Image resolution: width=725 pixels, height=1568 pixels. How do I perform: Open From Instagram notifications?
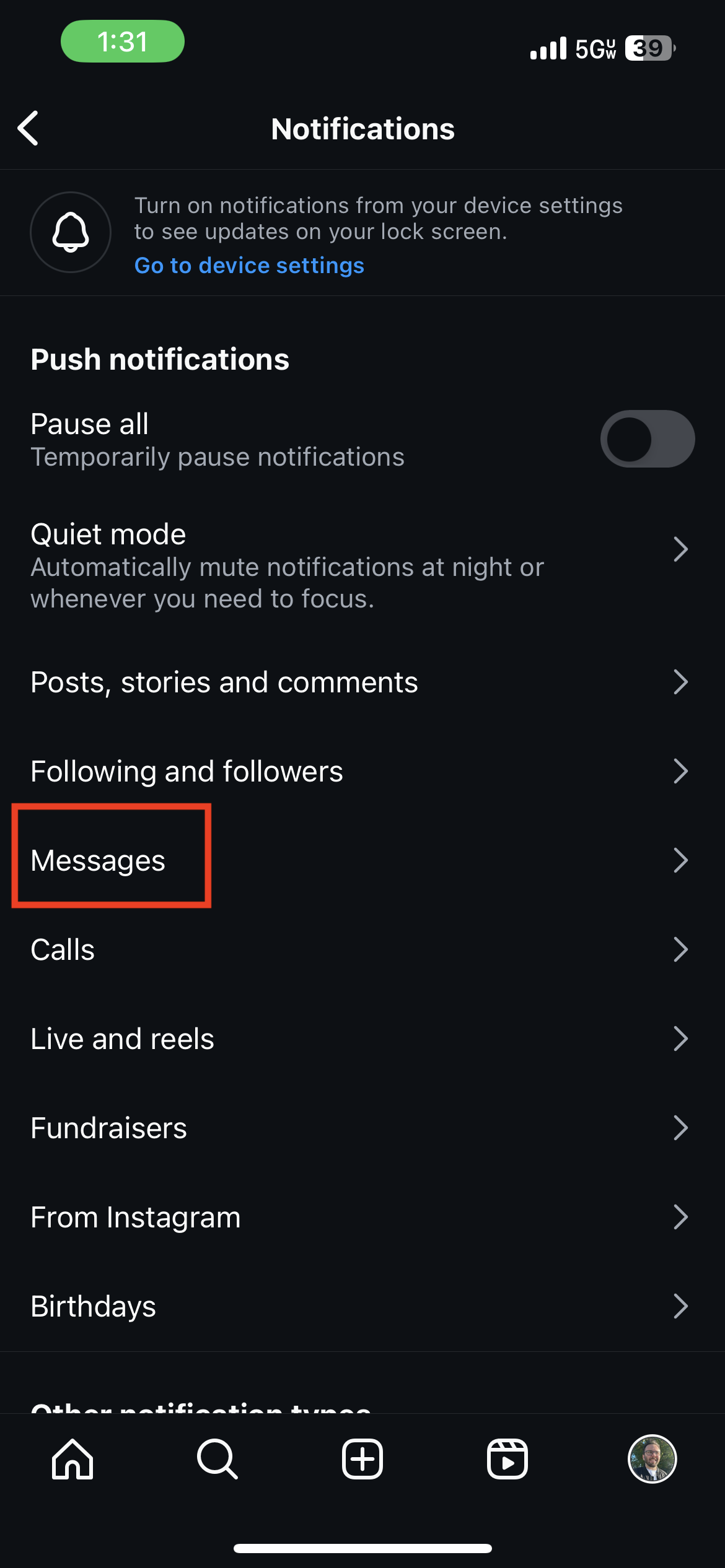(362, 1217)
